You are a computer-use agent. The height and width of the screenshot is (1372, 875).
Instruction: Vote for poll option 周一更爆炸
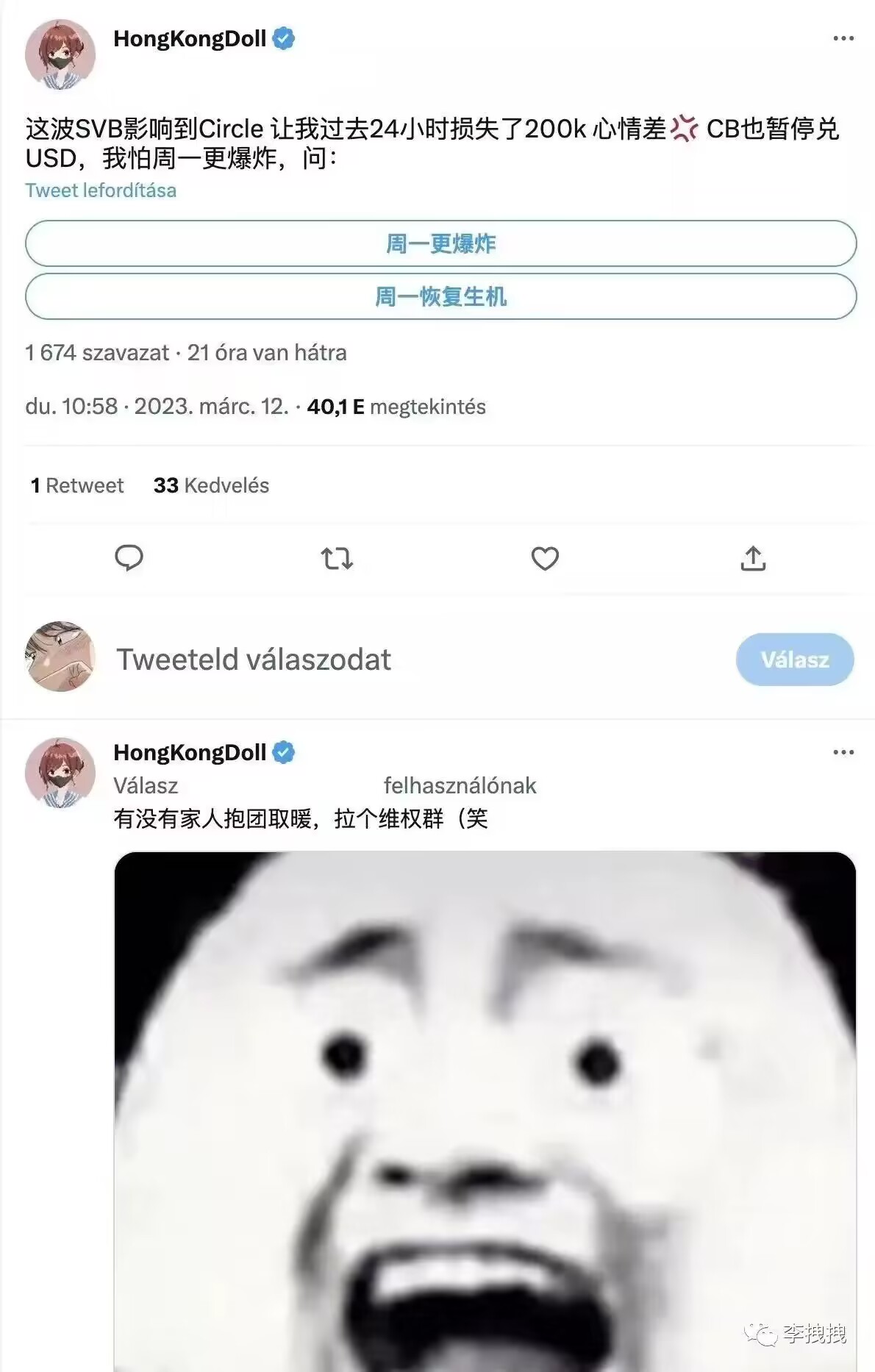click(x=440, y=243)
